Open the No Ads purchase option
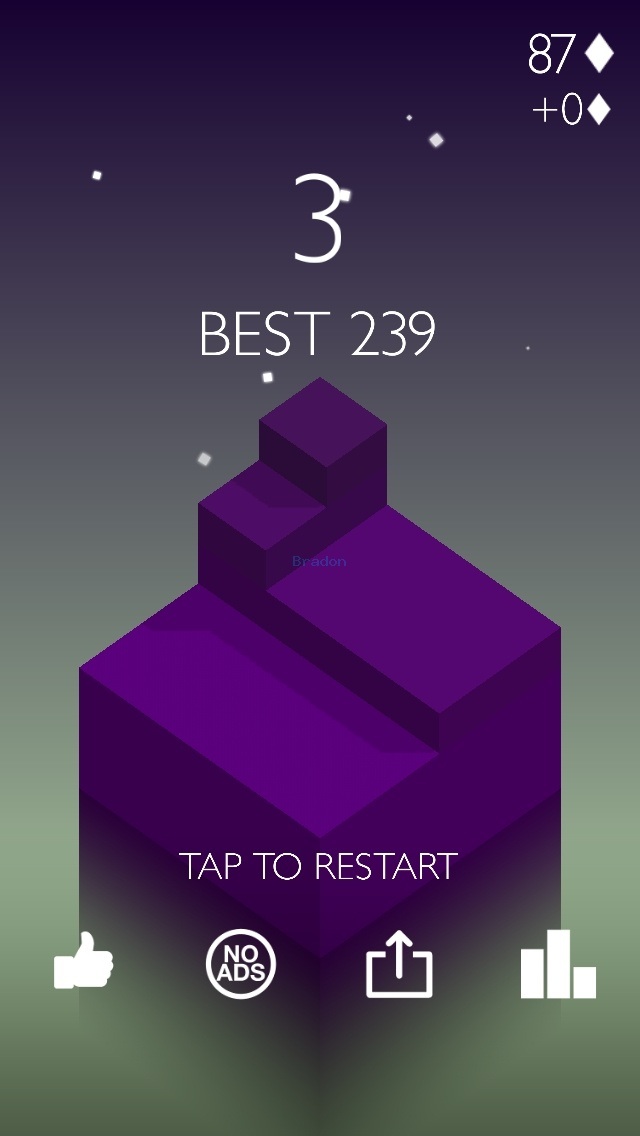The height and width of the screenshot is (1136, 640). tap(241, 965)
